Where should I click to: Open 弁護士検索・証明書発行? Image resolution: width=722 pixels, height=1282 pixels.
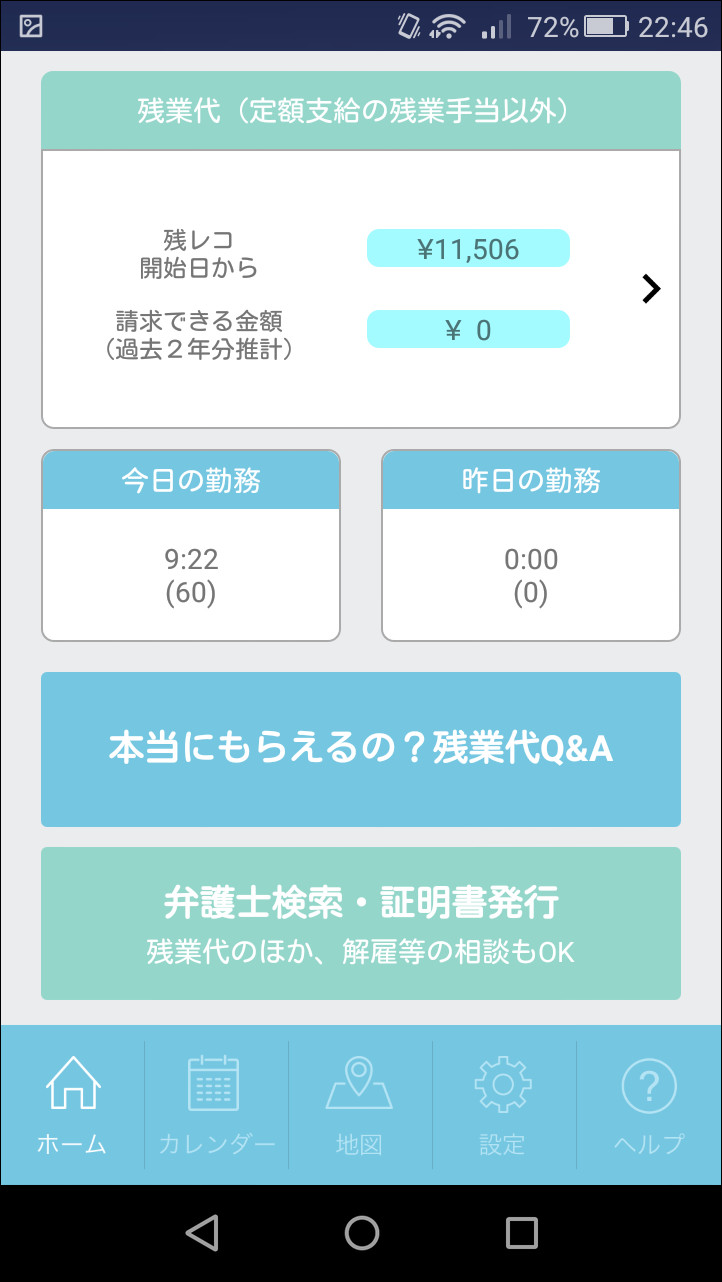pyautogui.click(x=361, y=923)
